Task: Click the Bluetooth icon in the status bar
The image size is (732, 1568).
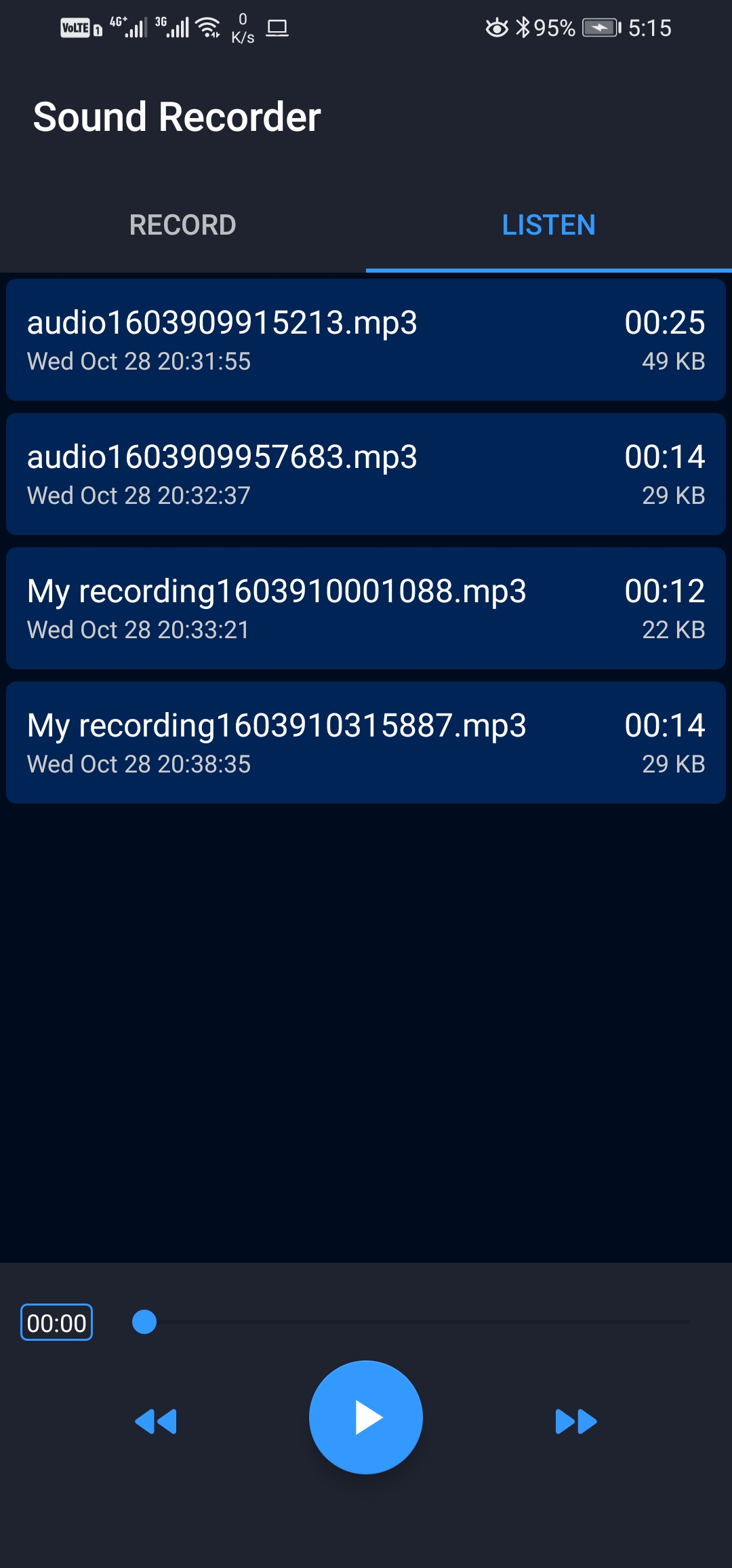Action: [523, 27]
